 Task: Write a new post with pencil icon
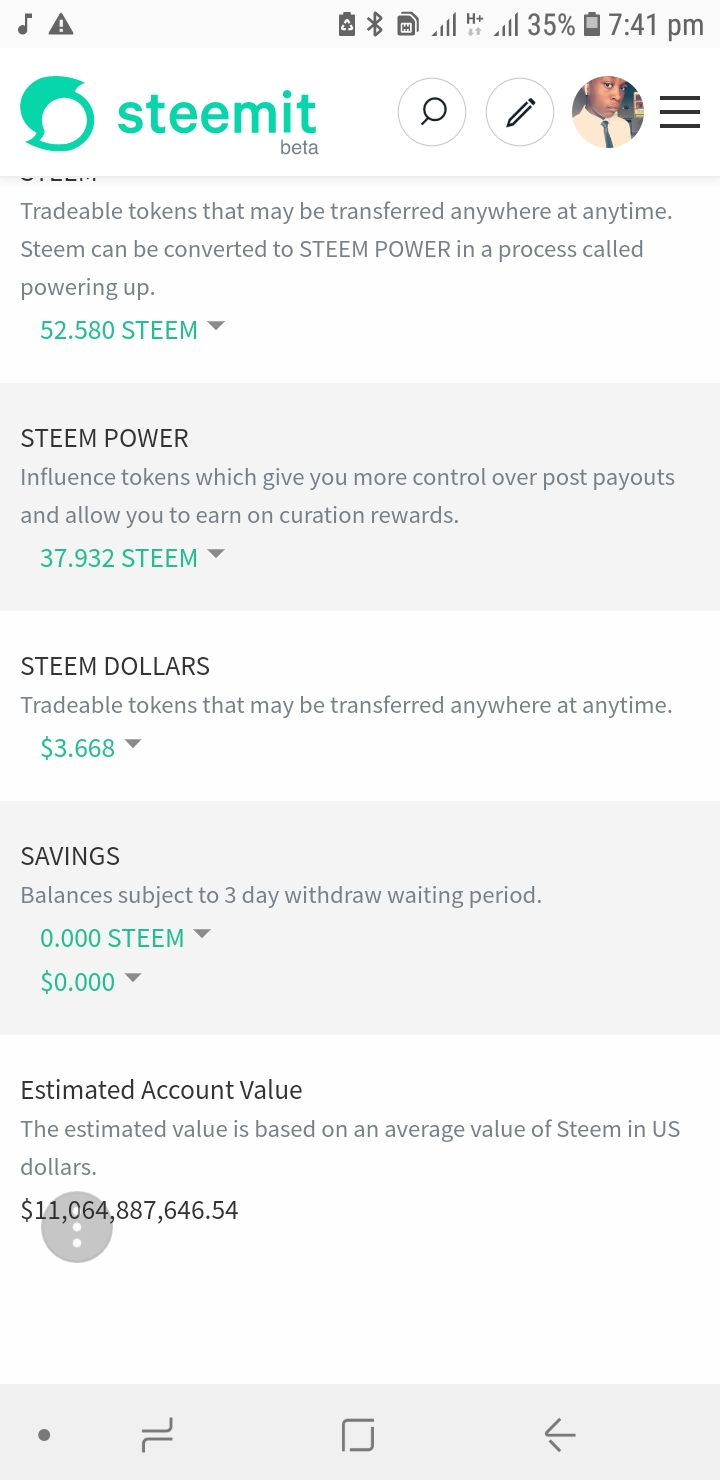520,112
